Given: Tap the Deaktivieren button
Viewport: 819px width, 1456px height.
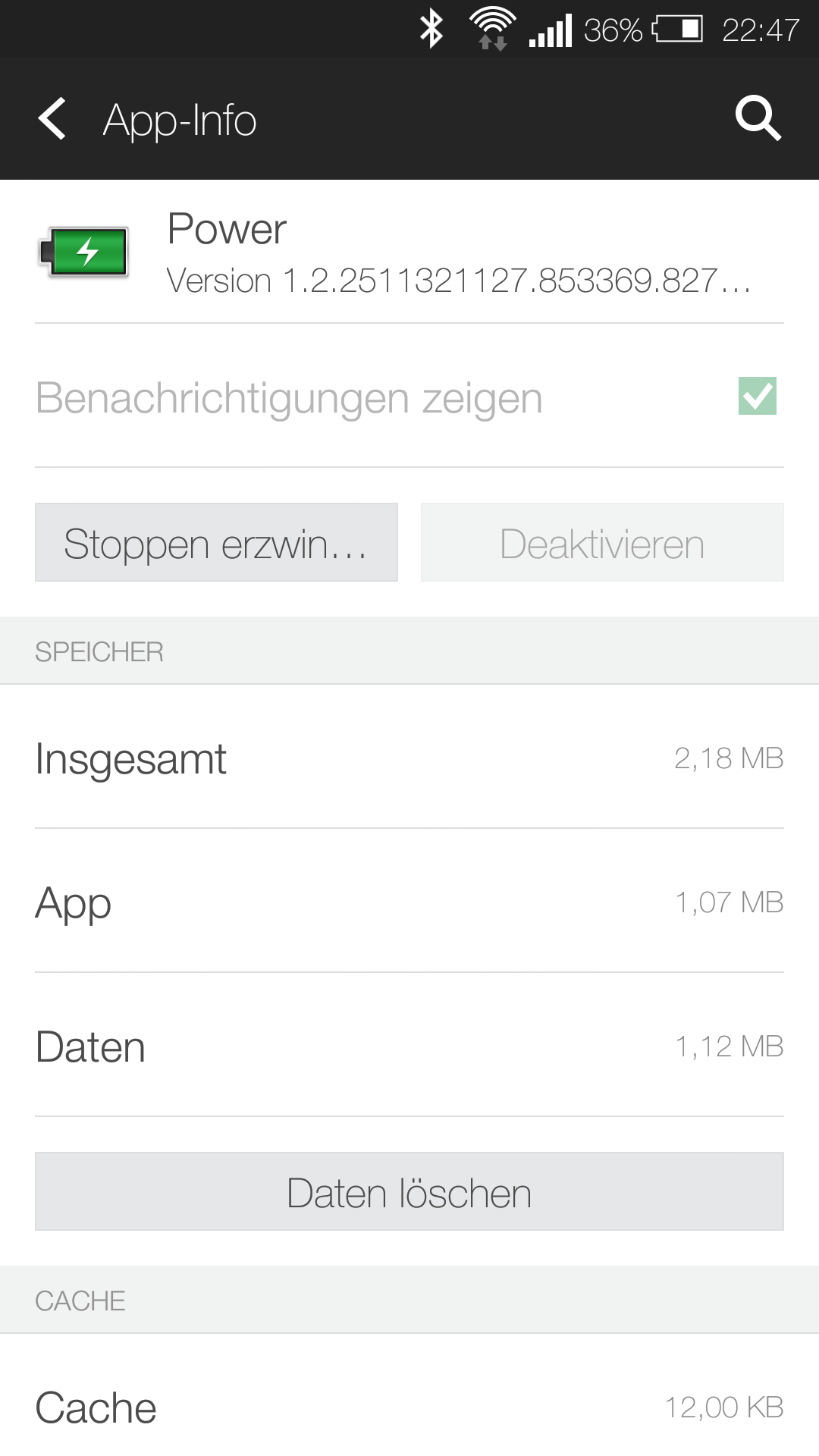Looking at the screenshot, I should pyautogui.click(x=601, y=541).
